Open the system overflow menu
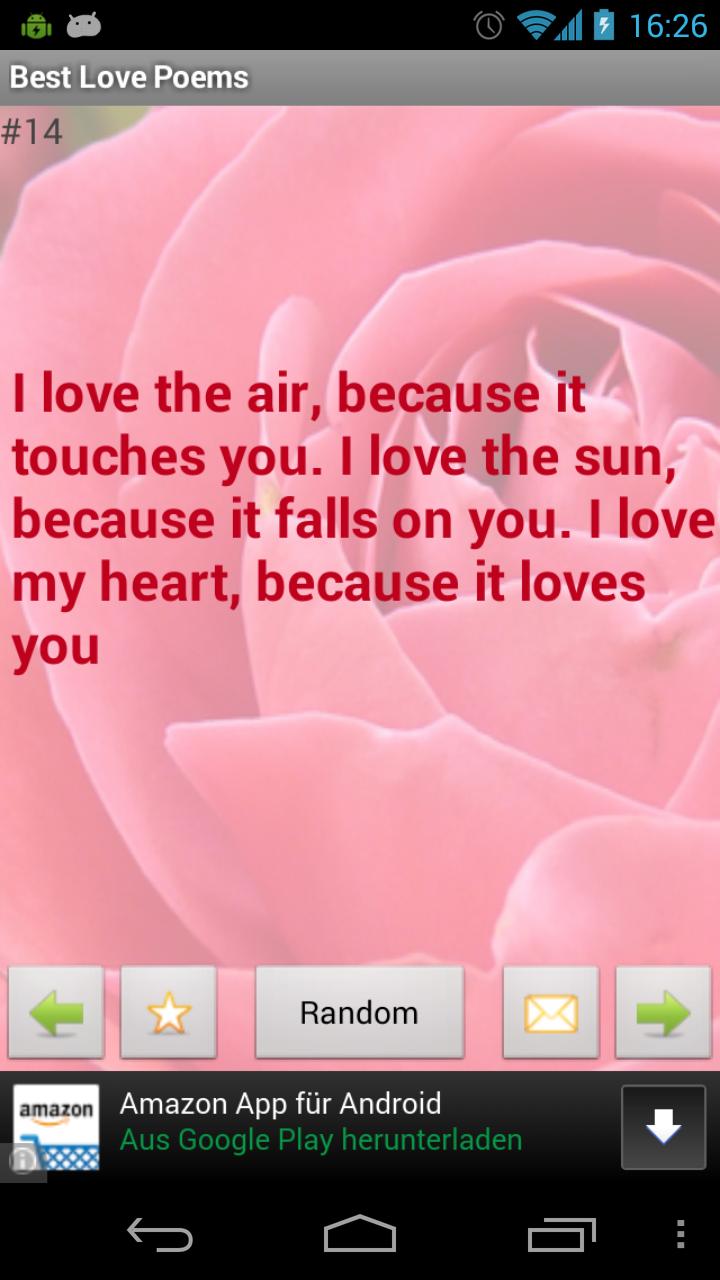This screenshot has height=1280, width=720. [681, 1235]
